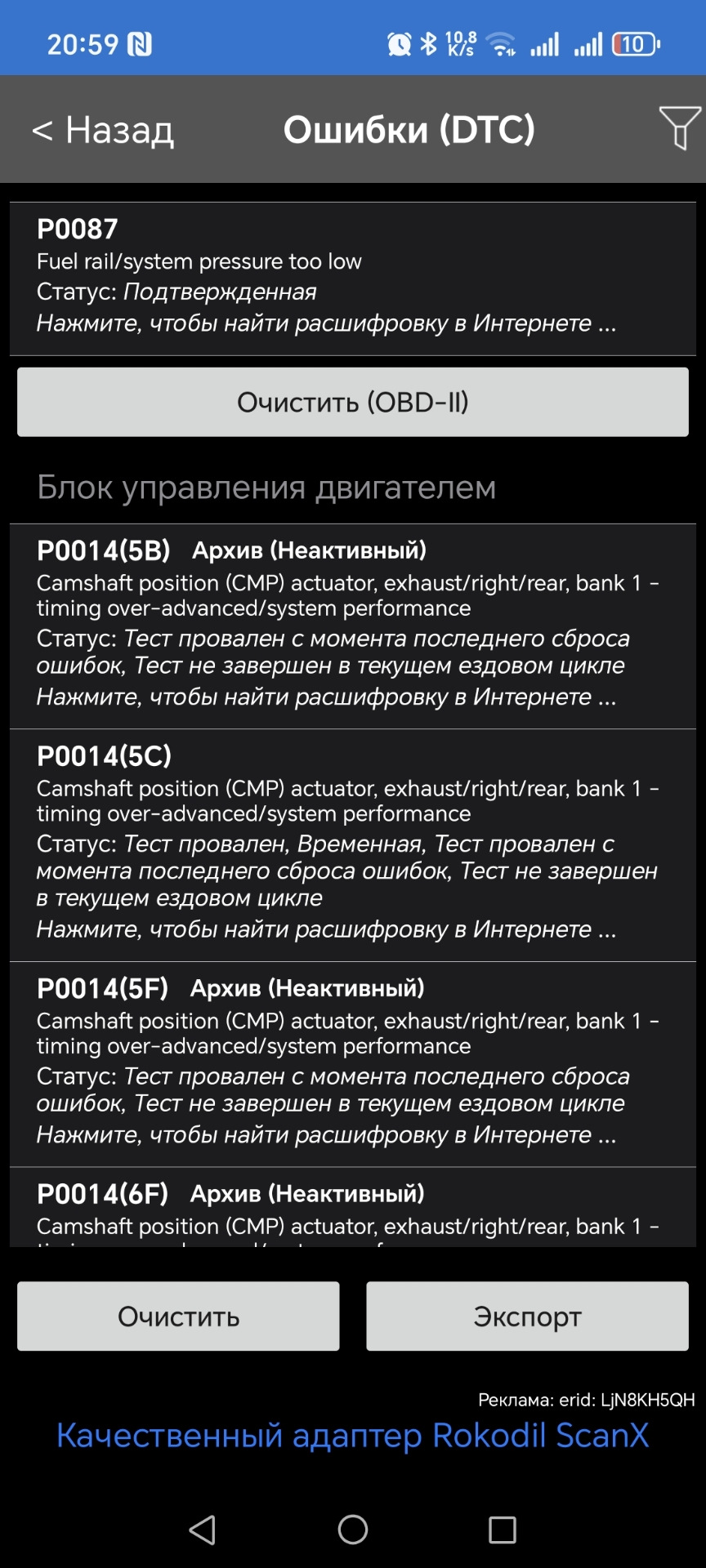Open the filter funnel icon
706x1568 pixels.
(679, 128)
